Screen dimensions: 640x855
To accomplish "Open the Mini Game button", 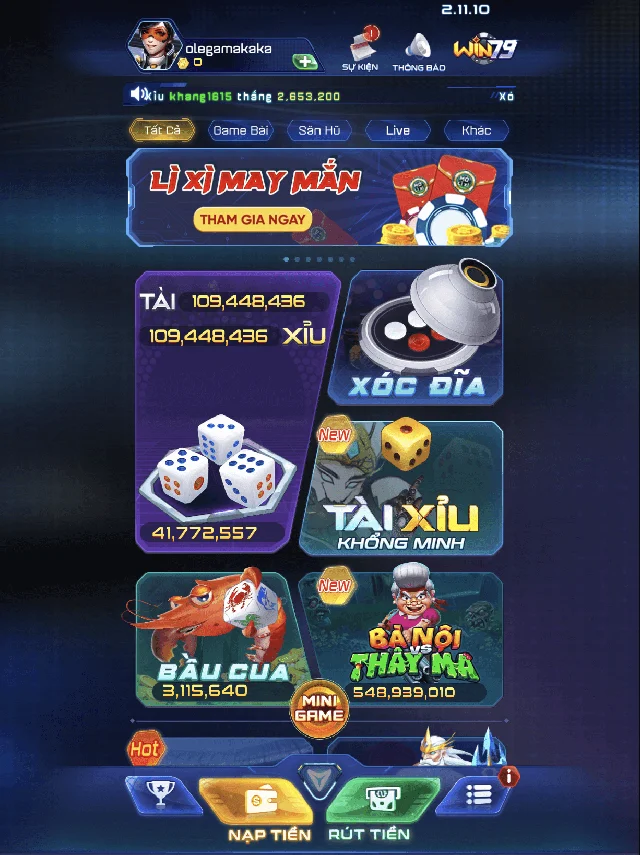I will 319,707.
